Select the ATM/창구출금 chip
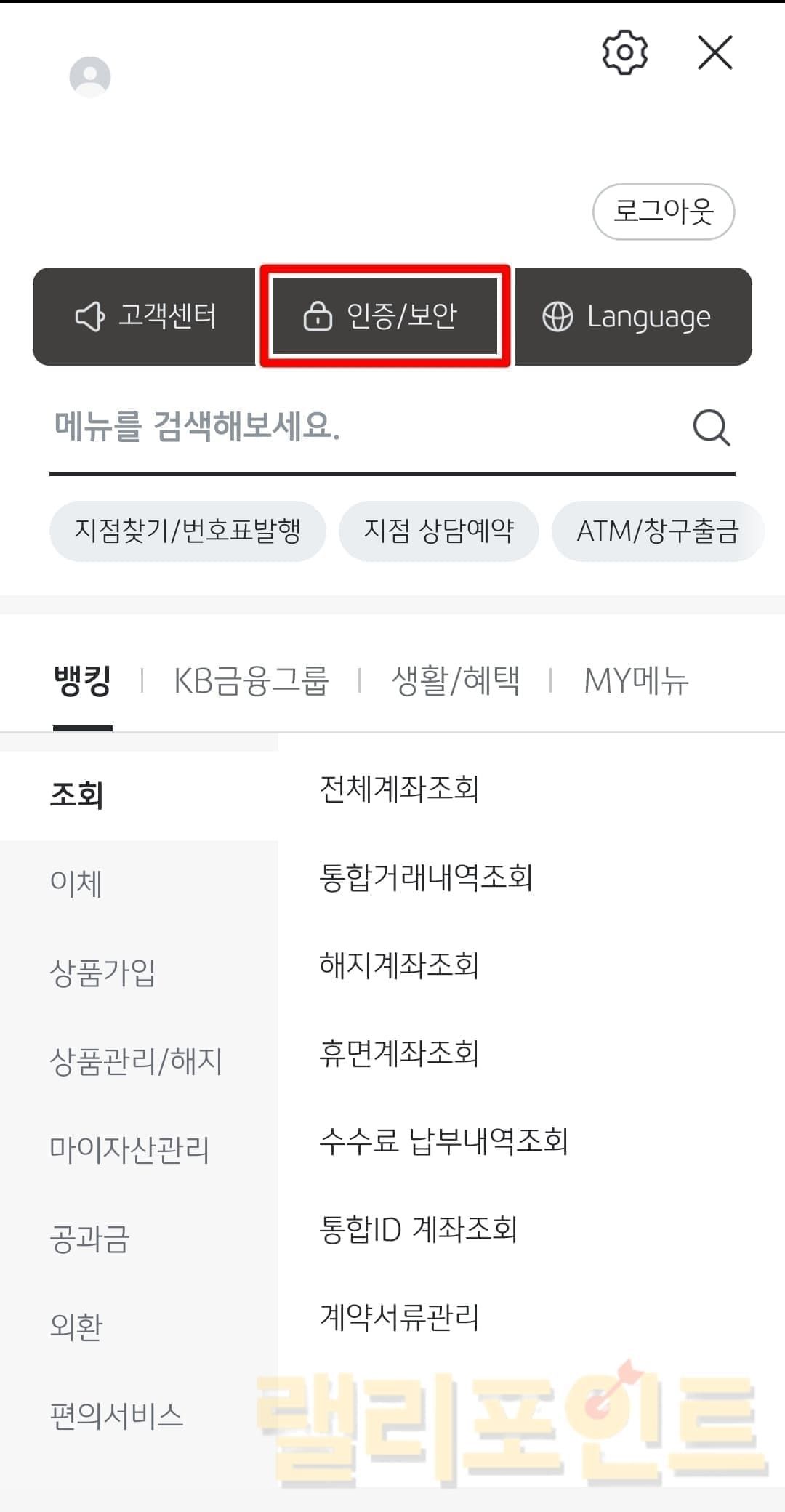This screenshot has height=1512, width=785. click(x=657, y=531)
